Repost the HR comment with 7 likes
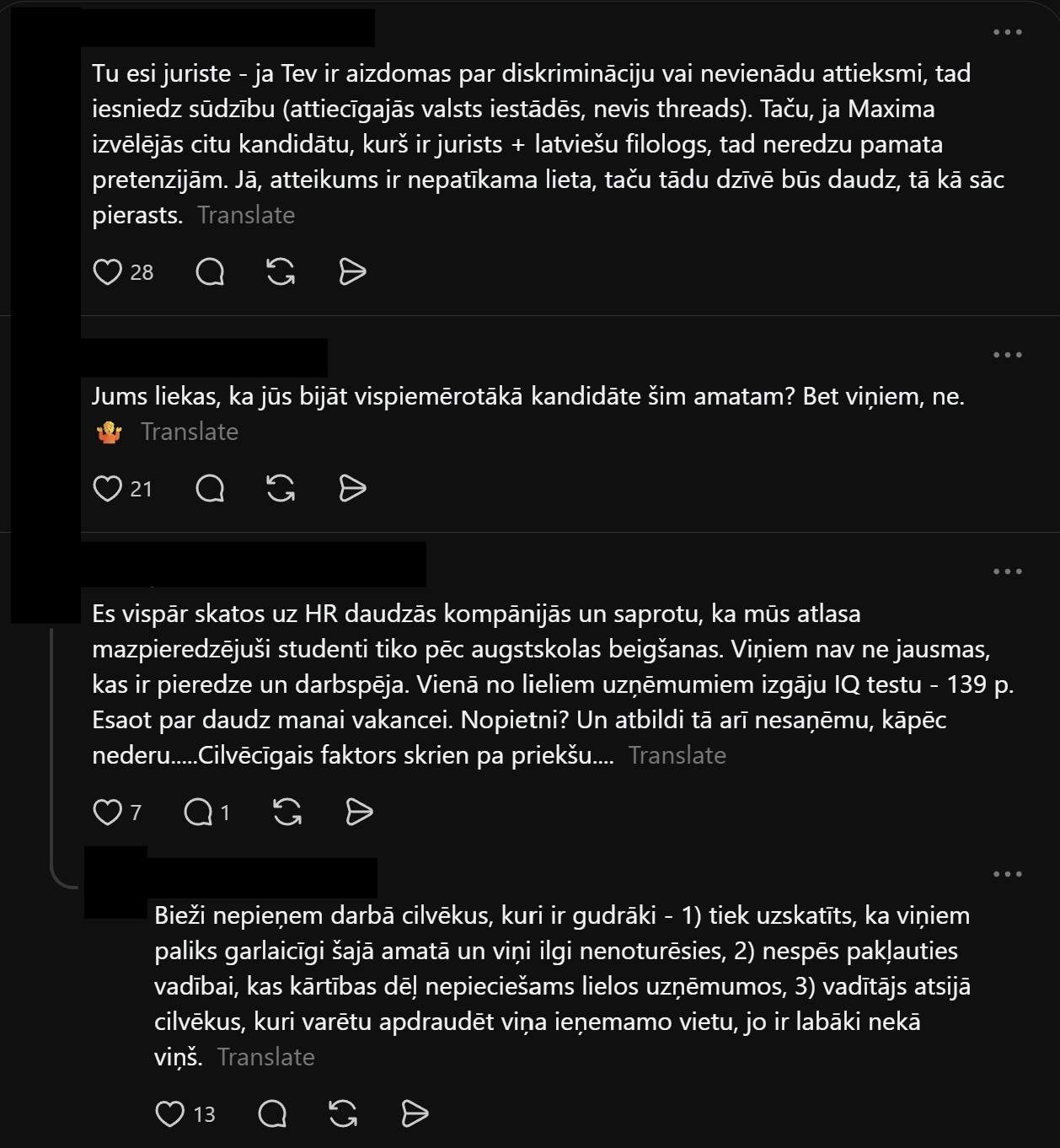The image size is (1060, 1148). (x=287, y=813)
